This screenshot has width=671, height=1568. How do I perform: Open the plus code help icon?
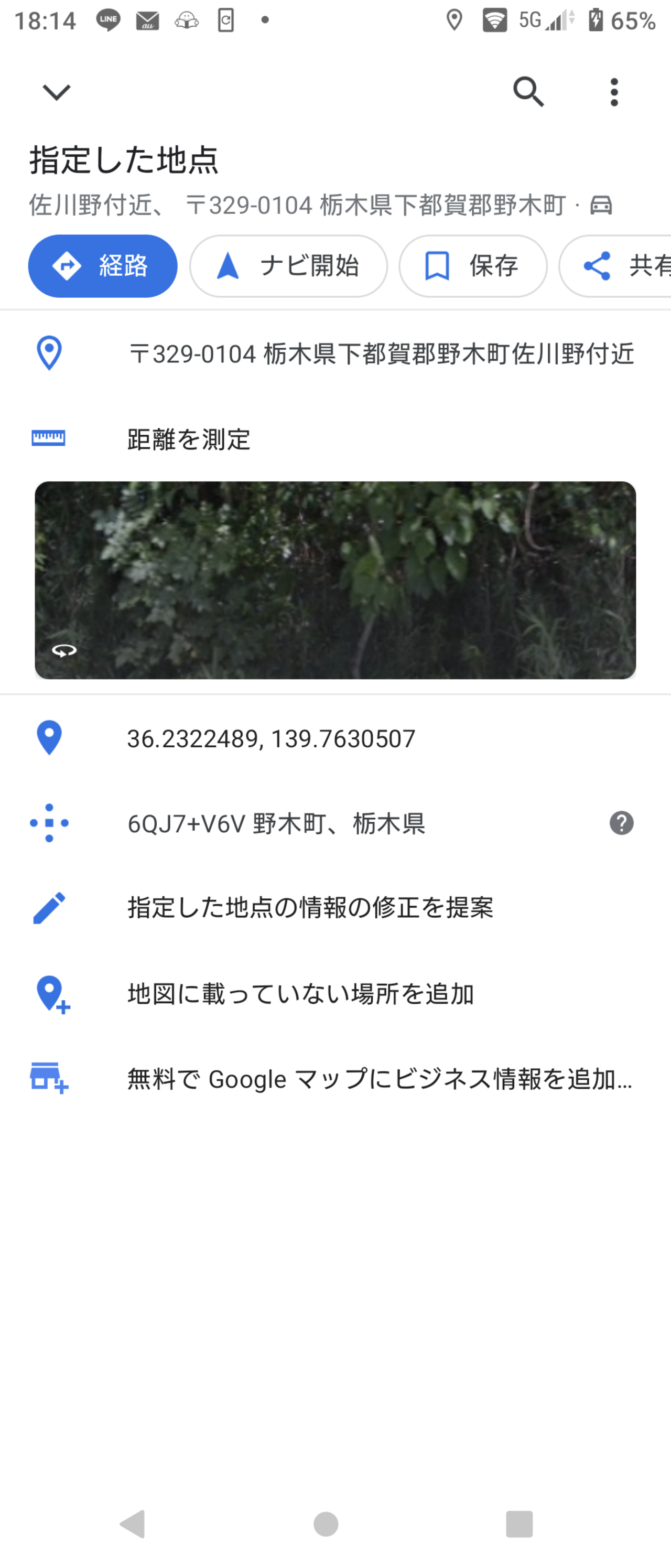pos(621,823)
